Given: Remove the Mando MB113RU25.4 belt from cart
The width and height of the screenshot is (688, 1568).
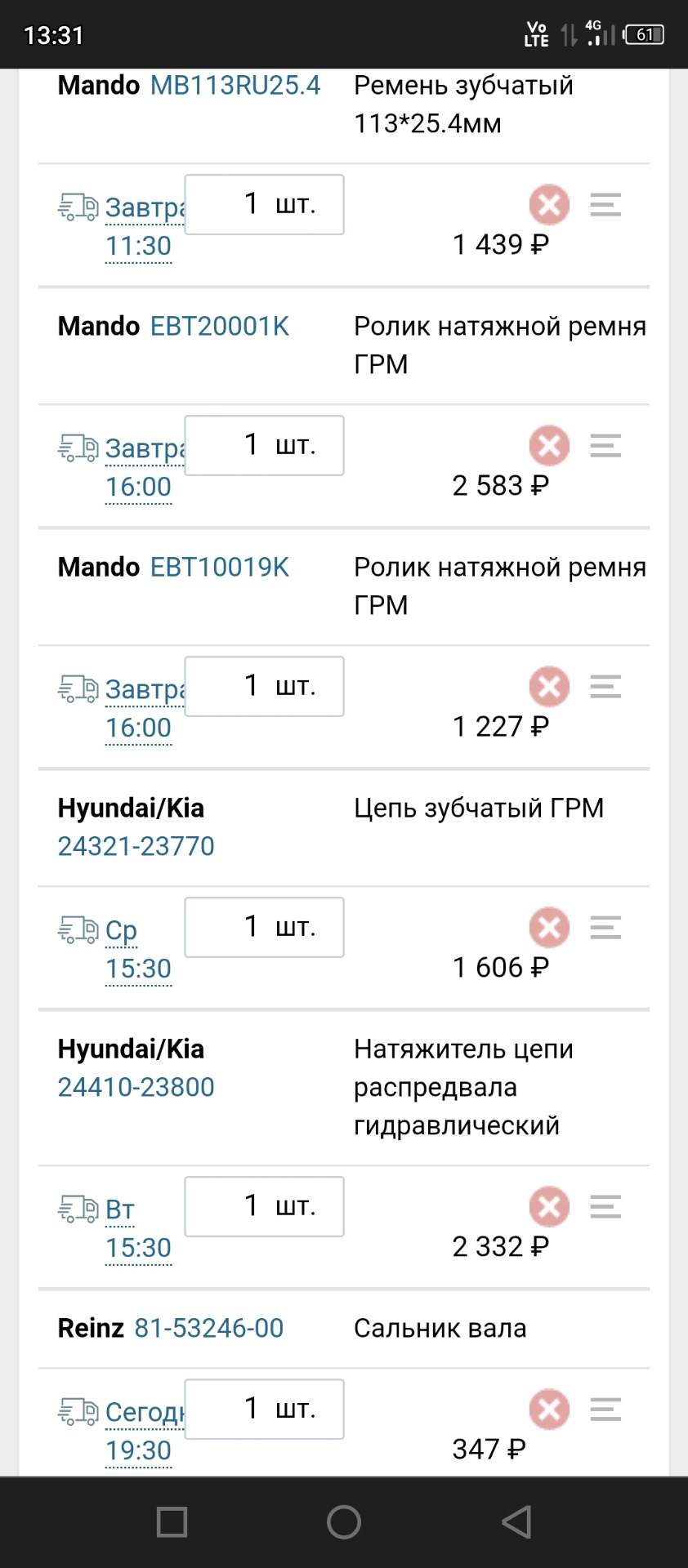Looking at the screenshot, I should [547, 204].
